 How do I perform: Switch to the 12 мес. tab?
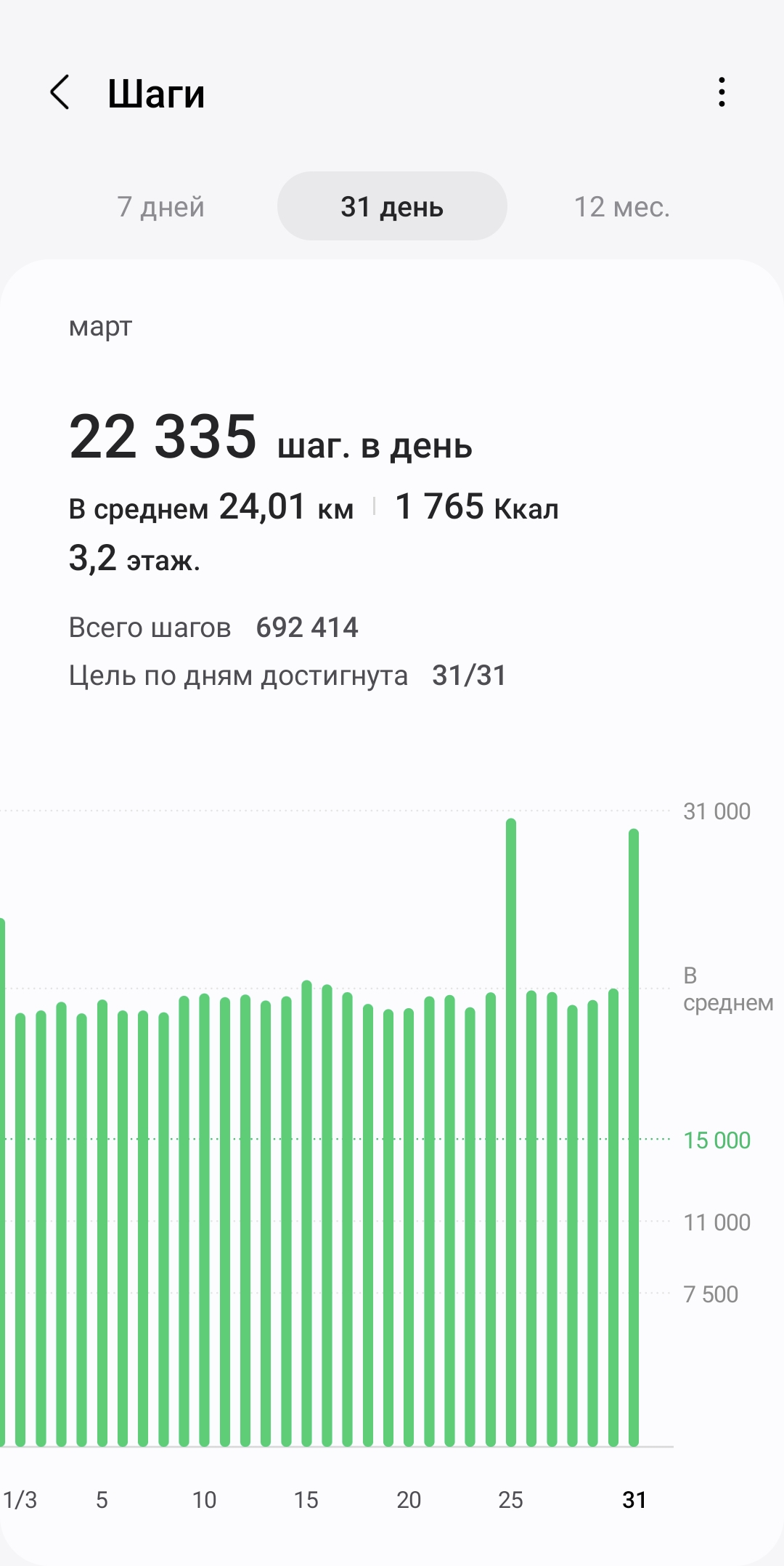[622, 207]
